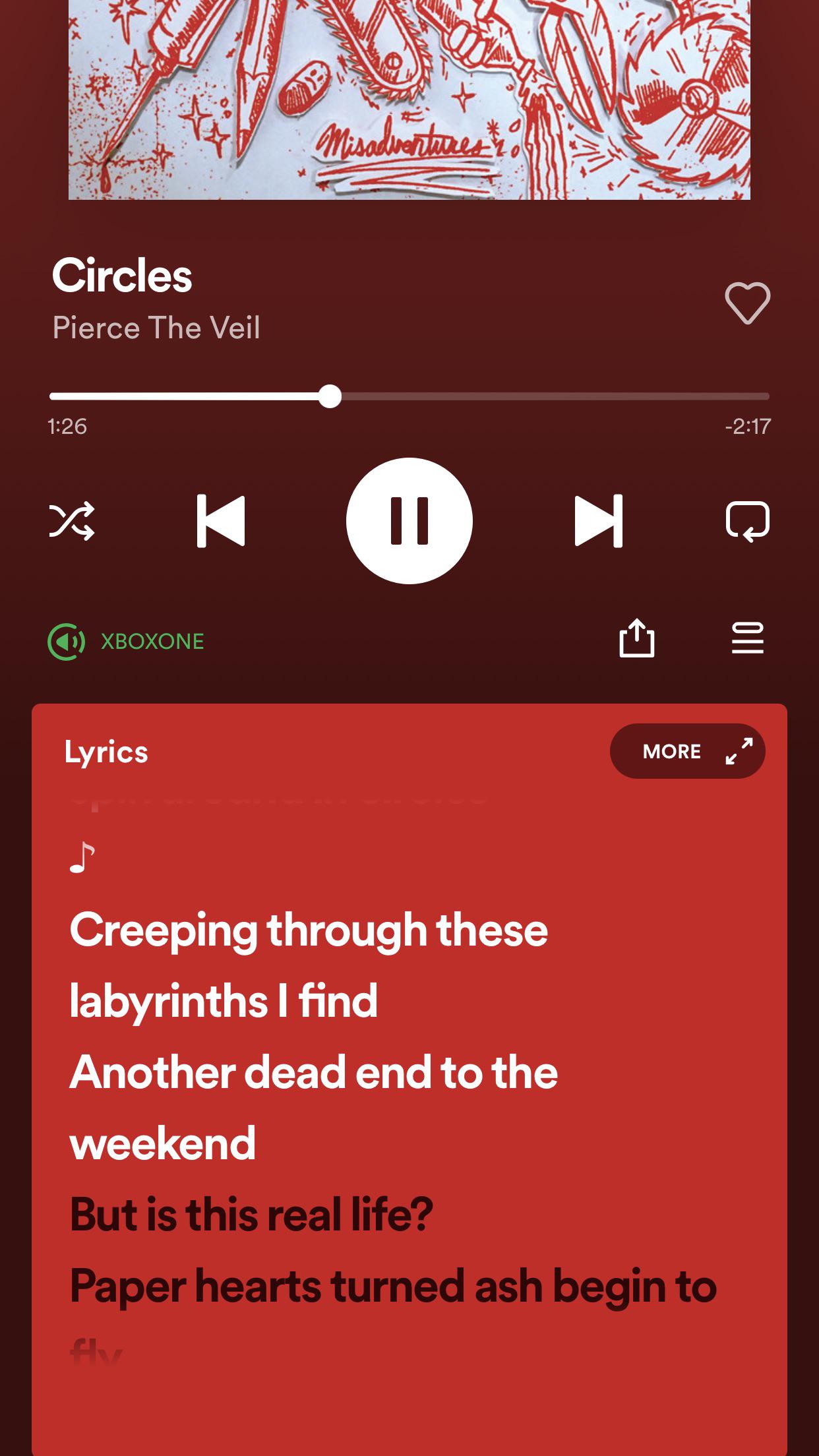This screenshot has height=1456, width=819.
Task: Expand lyrics with MORE button
Action: coord(687,751)
